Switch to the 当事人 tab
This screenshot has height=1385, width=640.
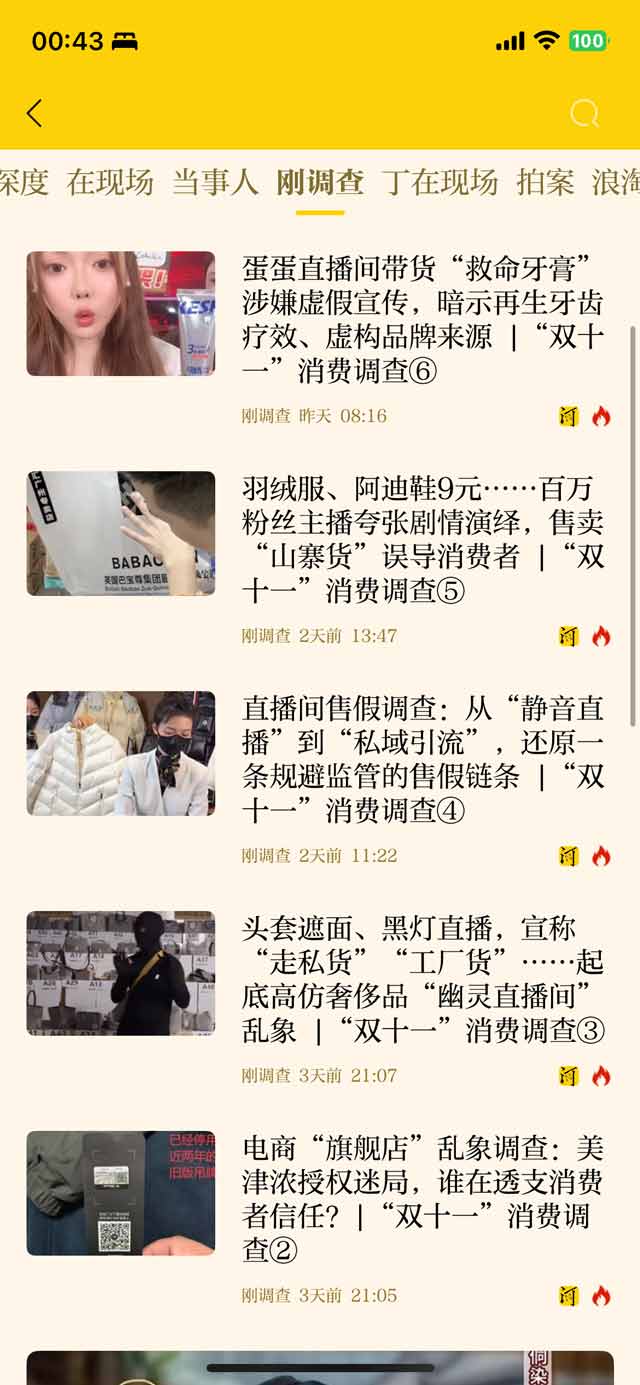pyautogui.click(x=215, y=182)
